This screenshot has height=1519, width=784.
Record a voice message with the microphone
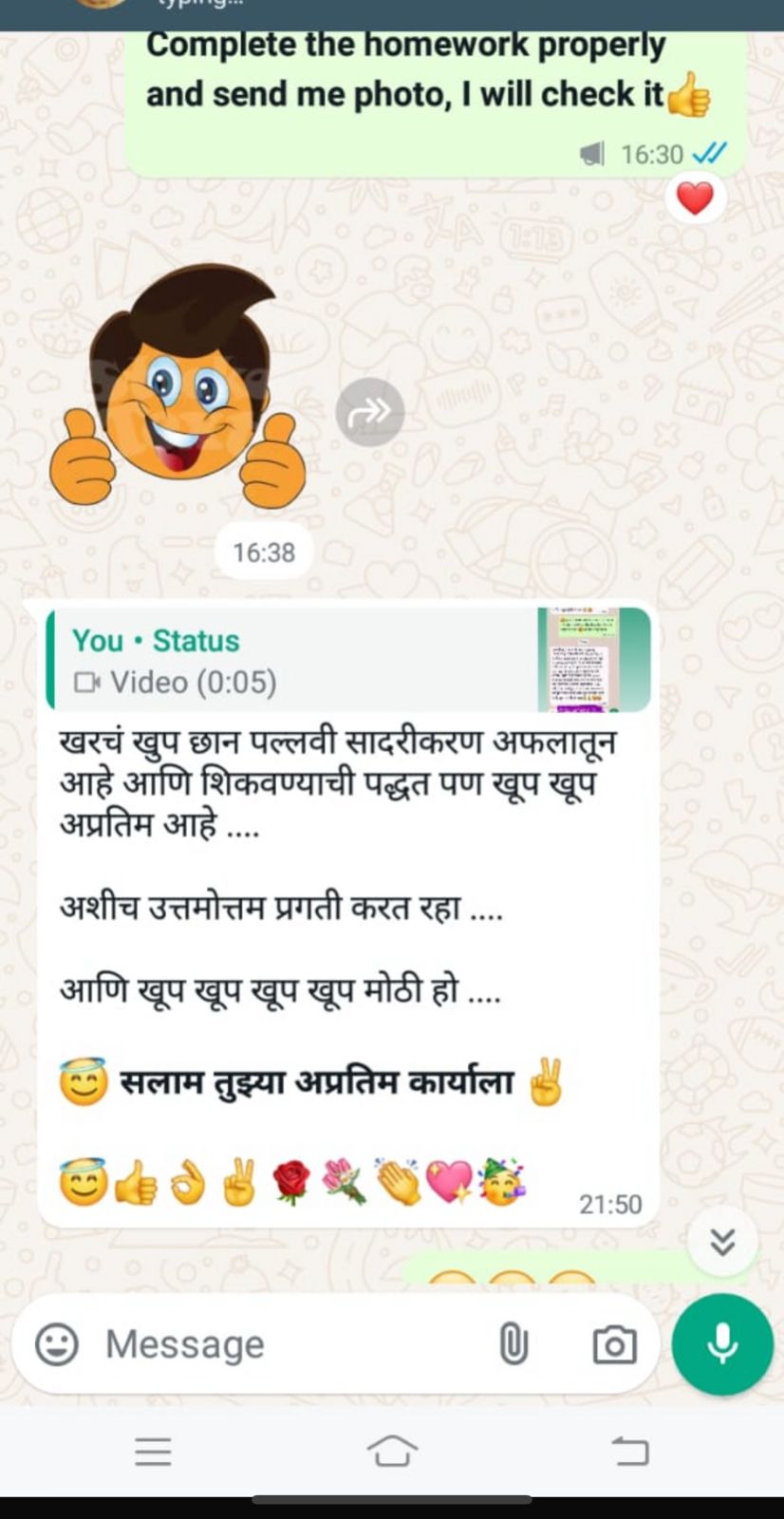pos(722,1344)
